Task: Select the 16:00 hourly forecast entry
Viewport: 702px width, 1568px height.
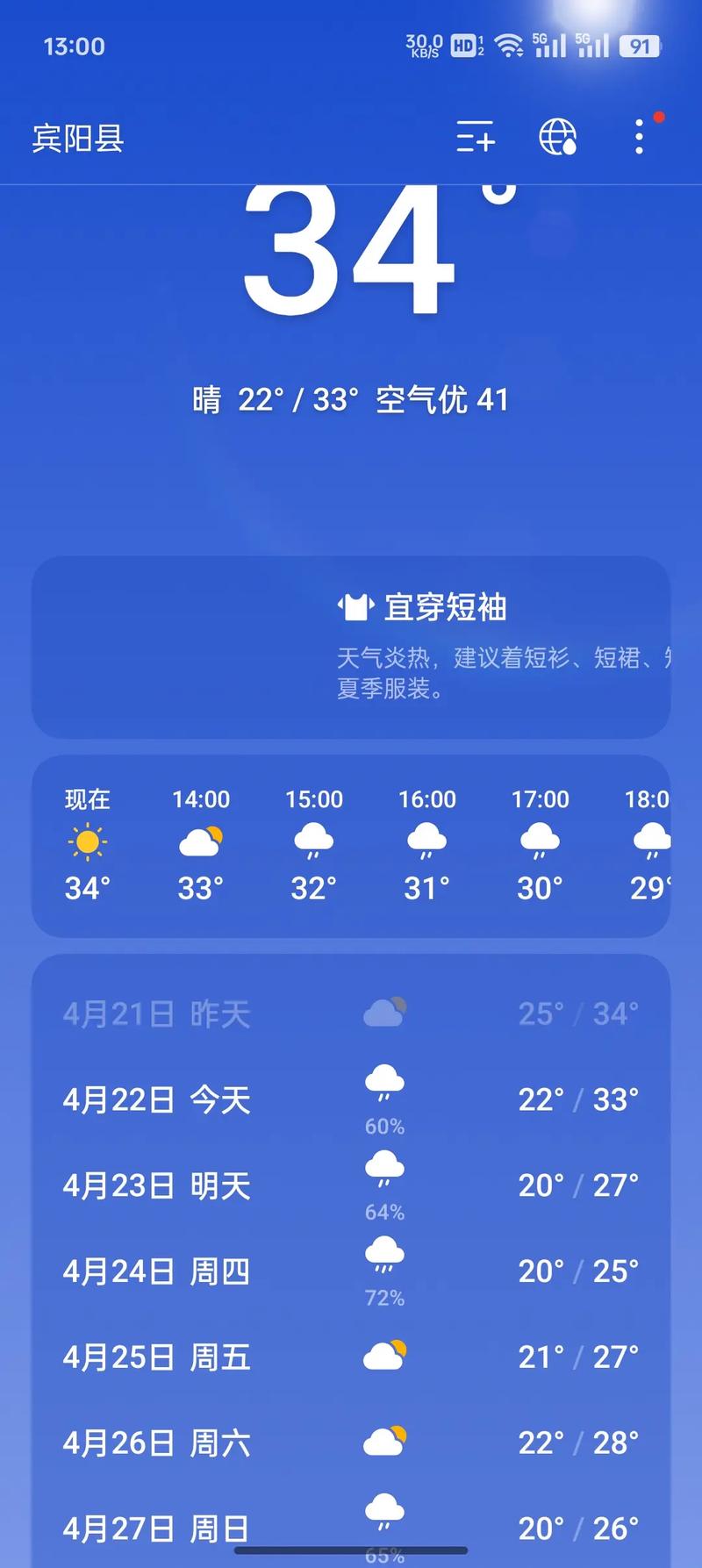Action: click(x=426, y=842)
